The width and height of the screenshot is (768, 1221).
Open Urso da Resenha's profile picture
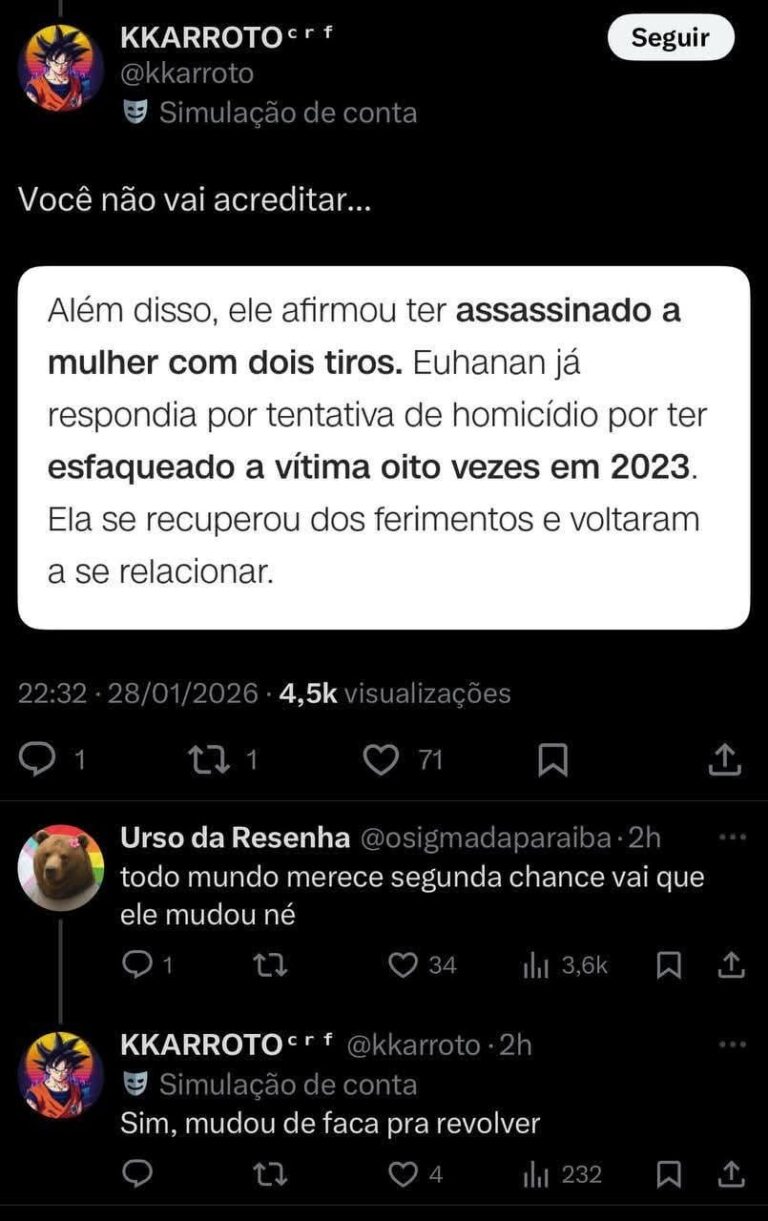coord(61,867)
